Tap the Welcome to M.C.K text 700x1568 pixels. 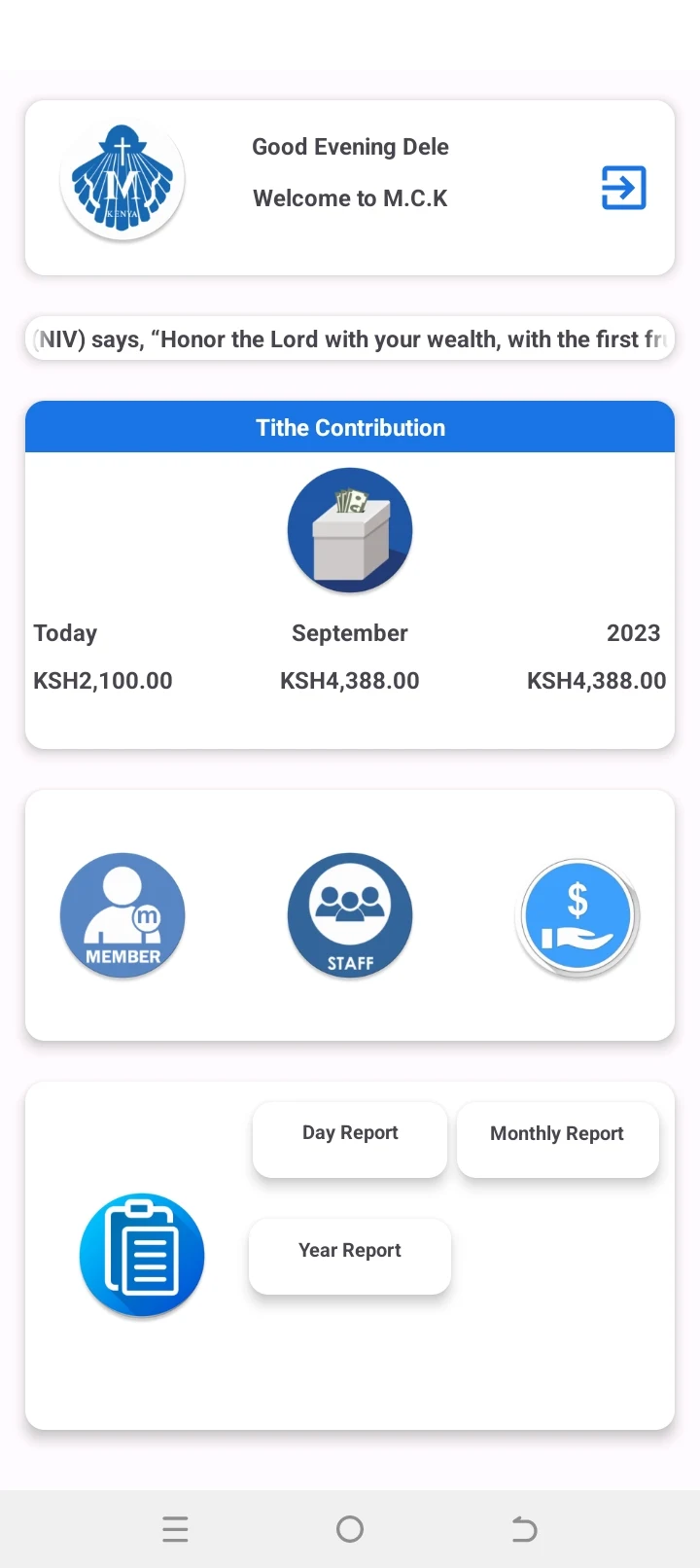(x=350, y=197)
